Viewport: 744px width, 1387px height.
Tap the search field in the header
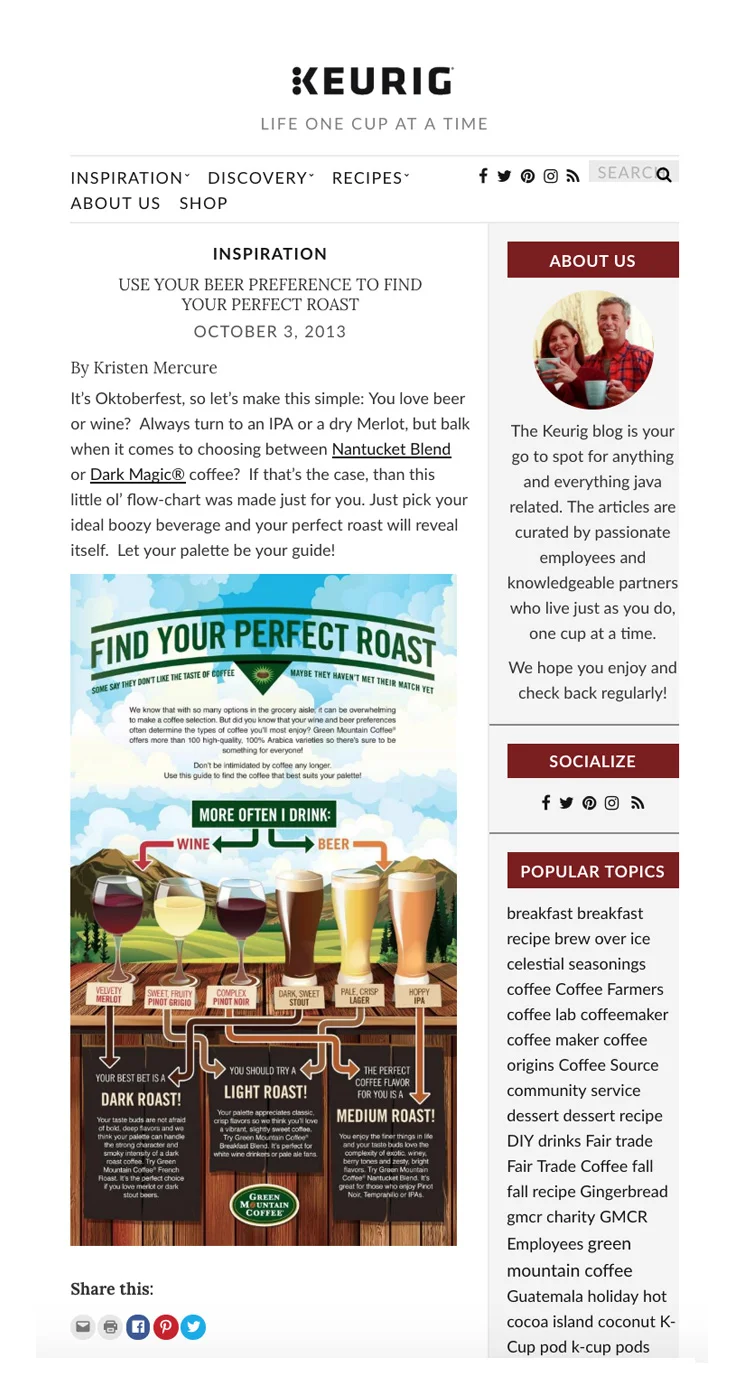(x=633, y=172)
